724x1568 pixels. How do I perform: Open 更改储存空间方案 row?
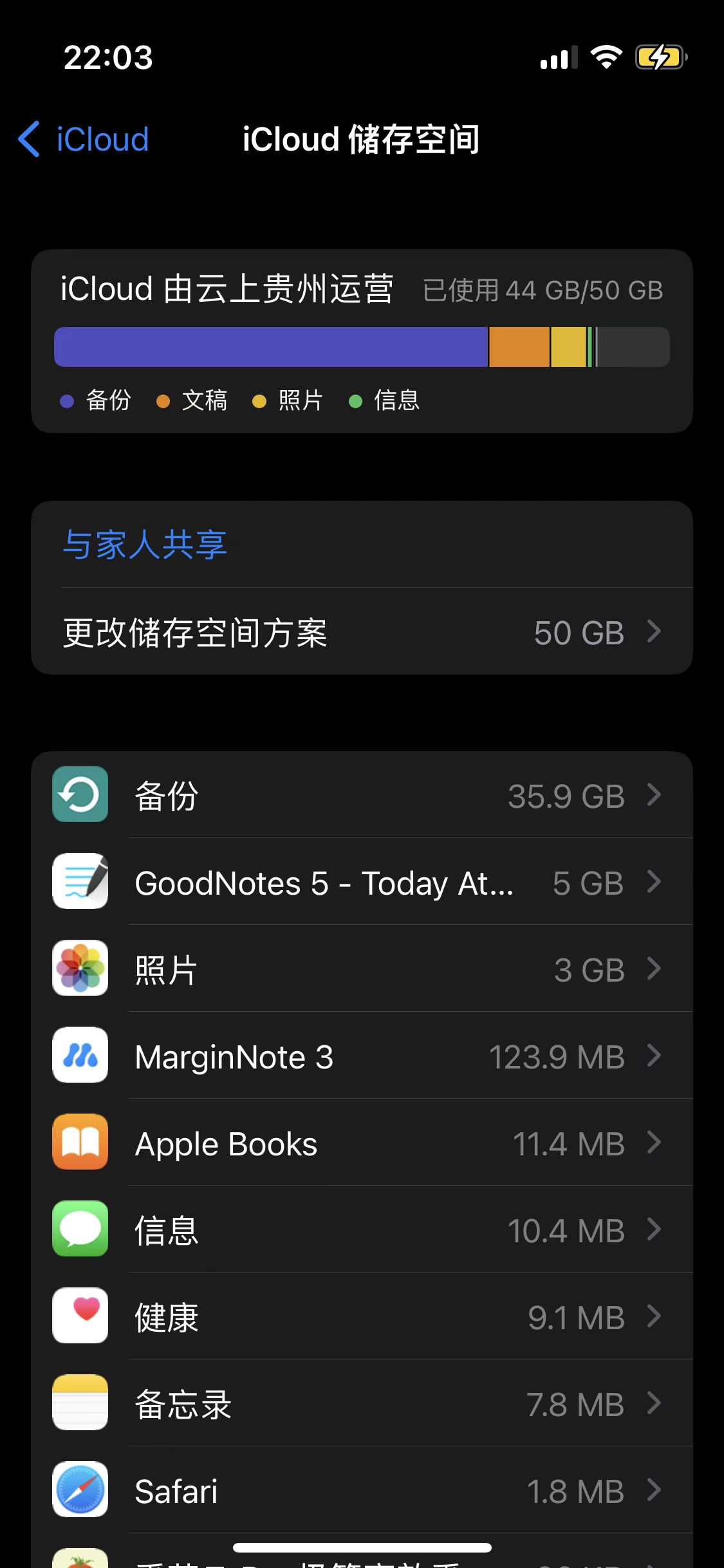[x=362, y=632]
